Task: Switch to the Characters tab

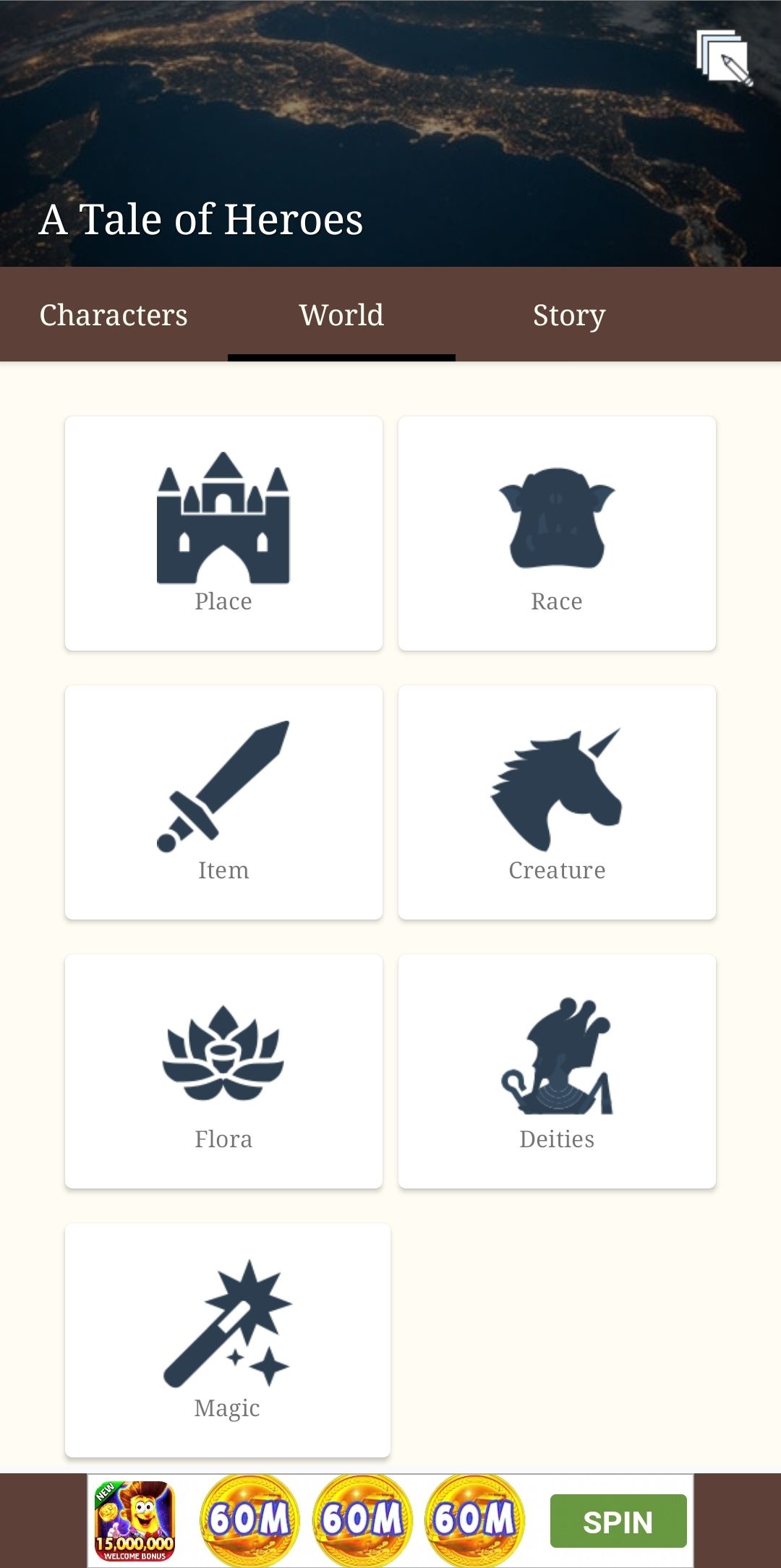Action: coord(114,315)
